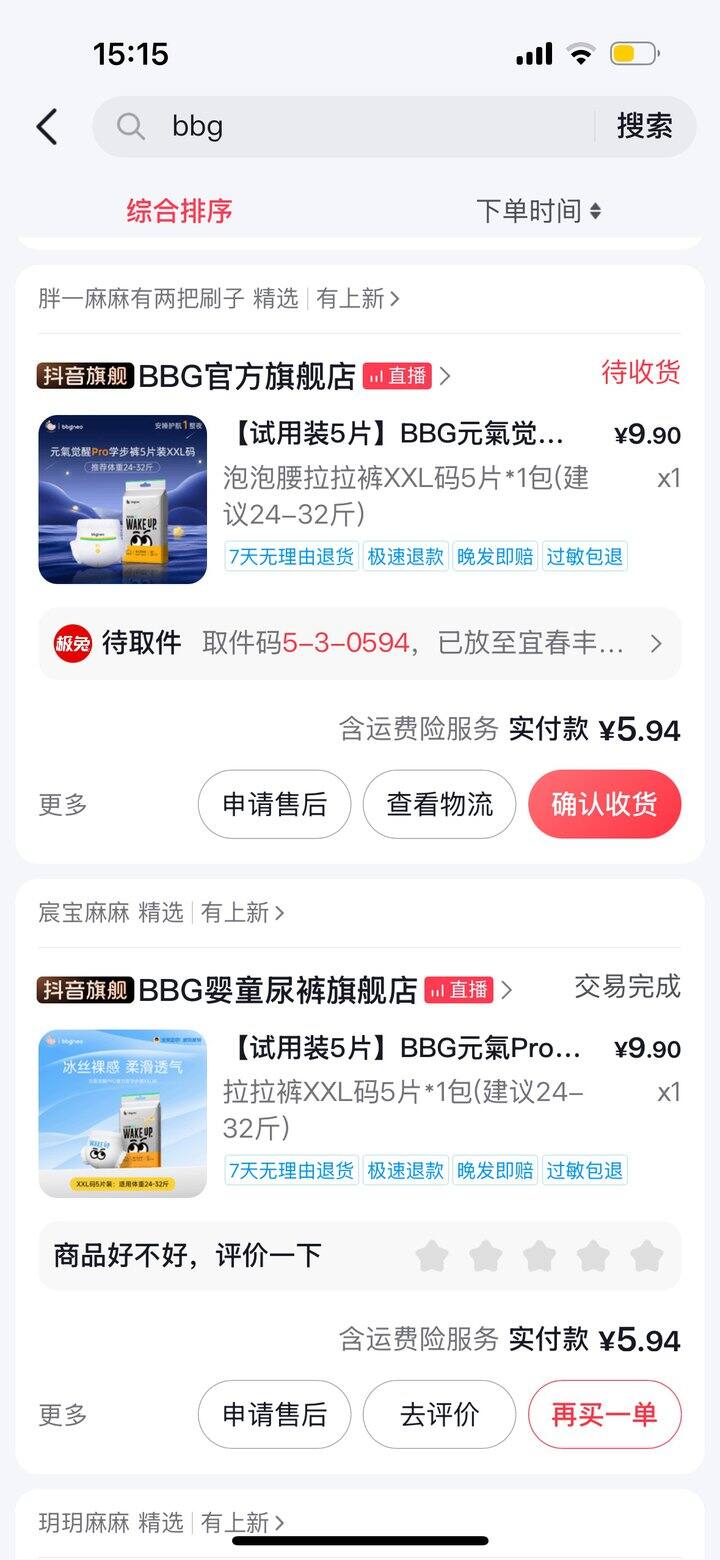
Task: Tap 申请售后 on the BBG官方旗舰店 order
Action: click(275, 804)
